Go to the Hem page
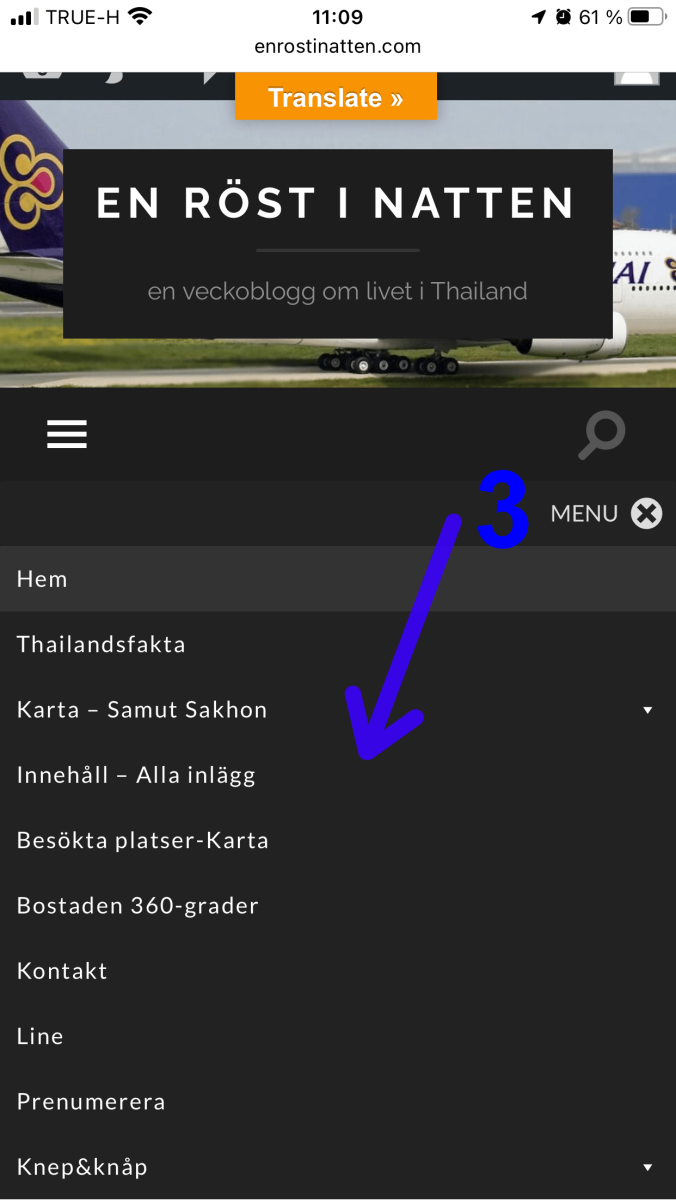Image resolution: width=676 pixels, height=1202 pixels. [42, 579]
